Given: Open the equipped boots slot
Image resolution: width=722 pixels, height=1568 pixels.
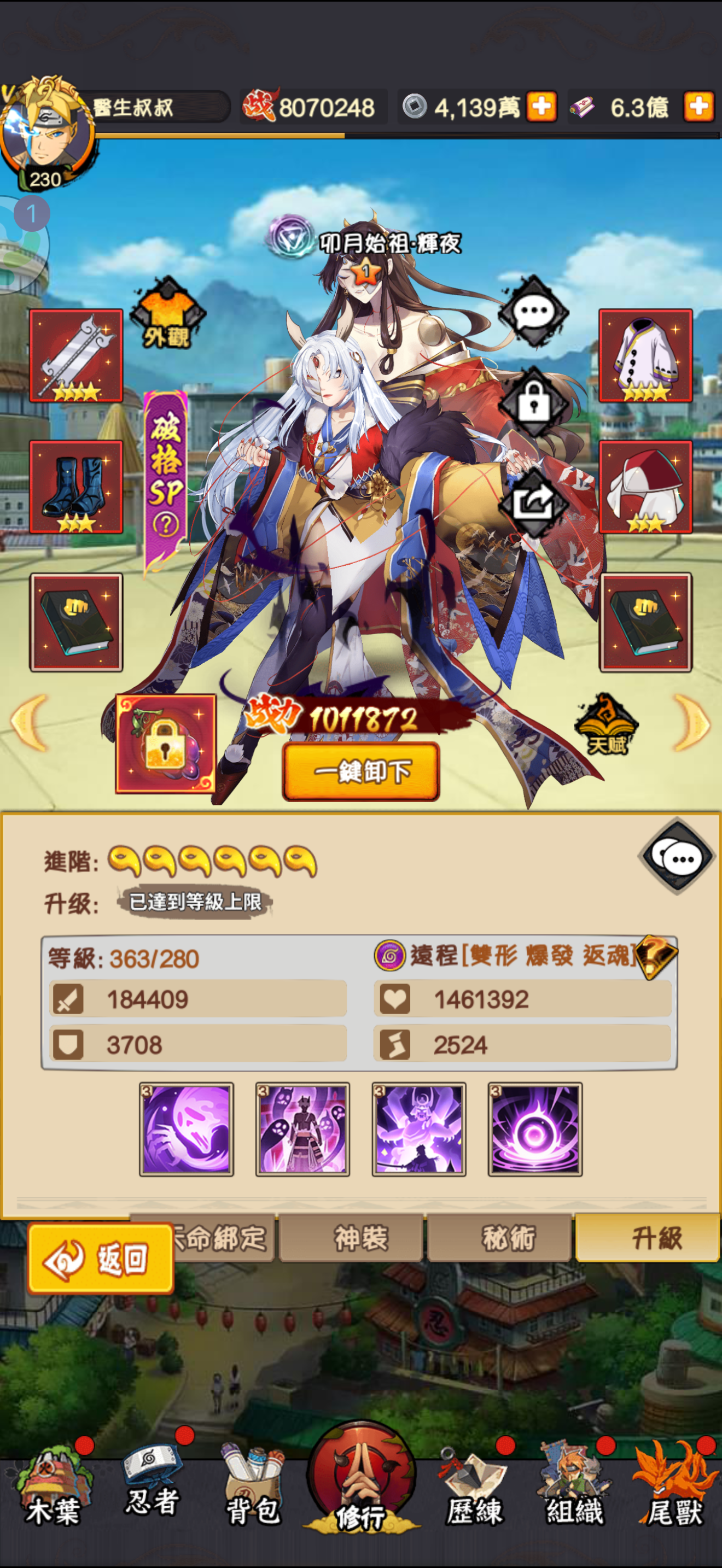Looking at the screenshot, I should pyautogui.click(x=76, y=487).
